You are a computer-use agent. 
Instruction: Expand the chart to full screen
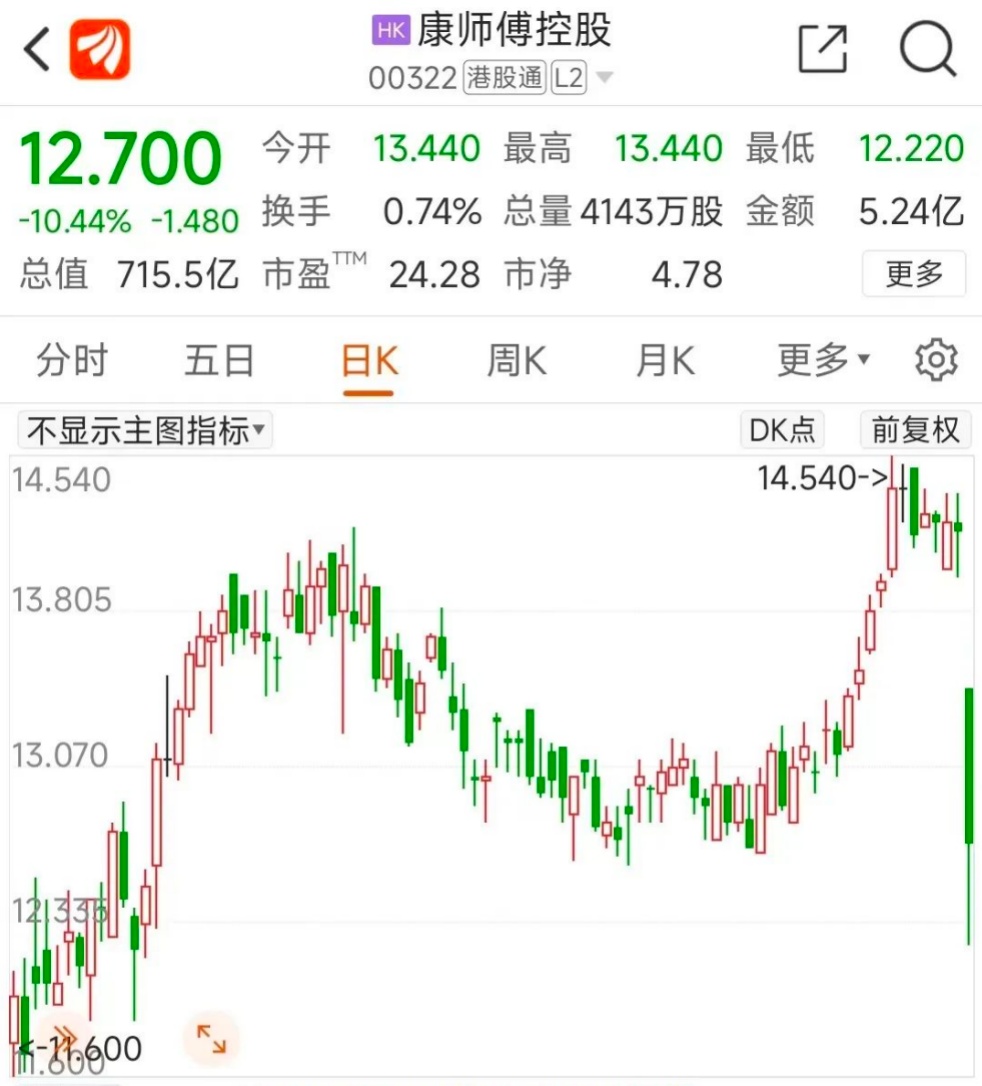tap(211, 1039)
